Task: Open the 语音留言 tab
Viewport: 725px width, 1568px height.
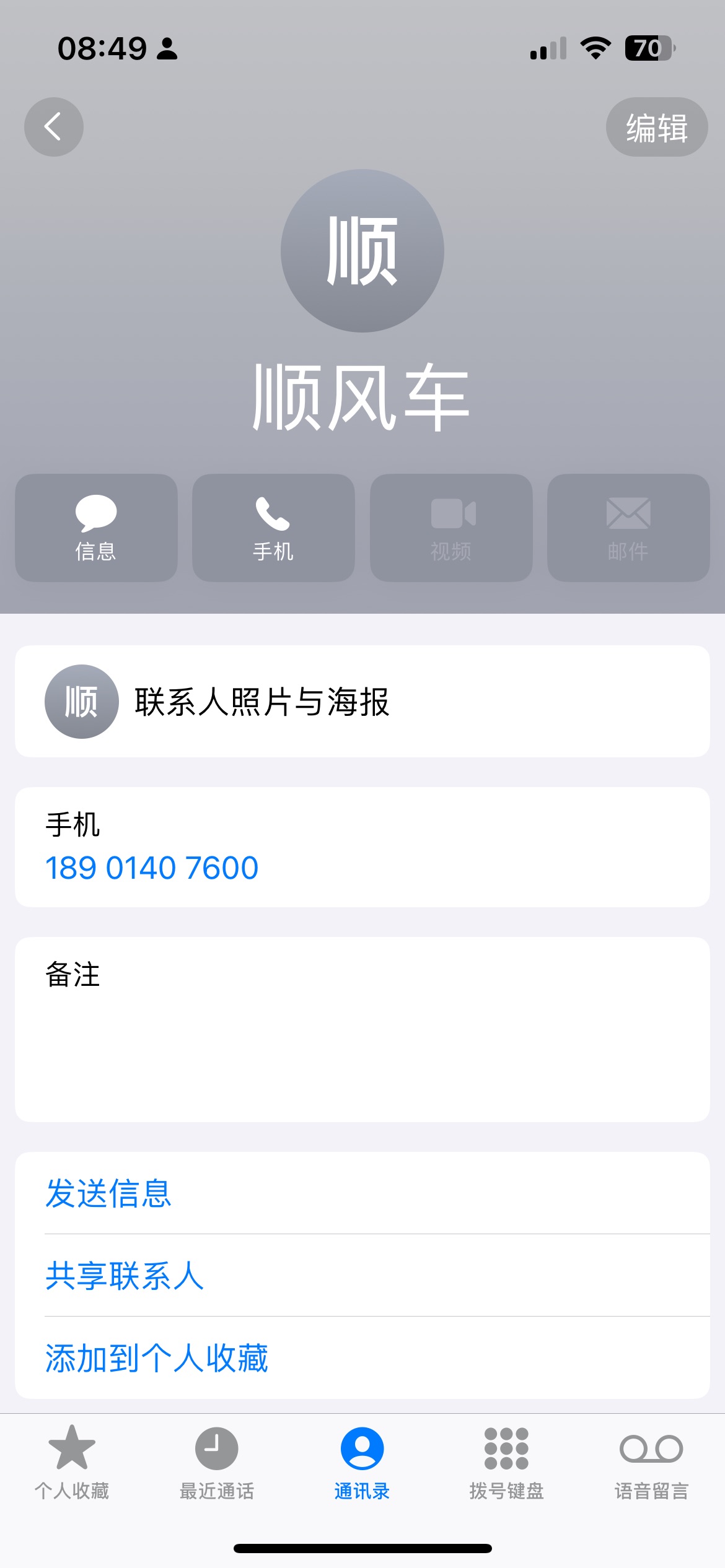Action: [x=651, y=1463]
